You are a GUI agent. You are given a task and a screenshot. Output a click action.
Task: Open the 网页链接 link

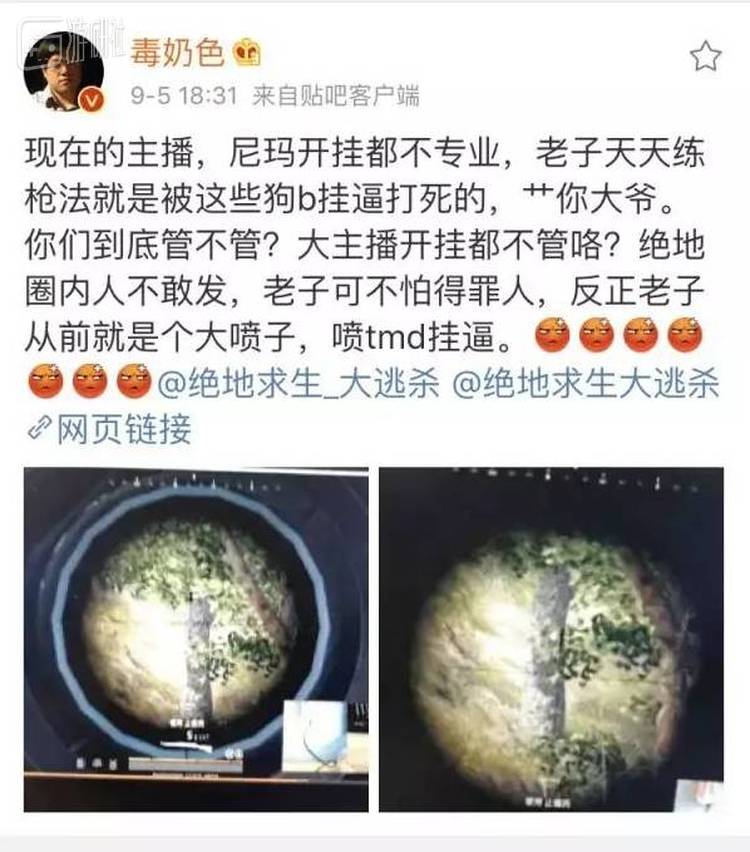click(x=110, y=429)
